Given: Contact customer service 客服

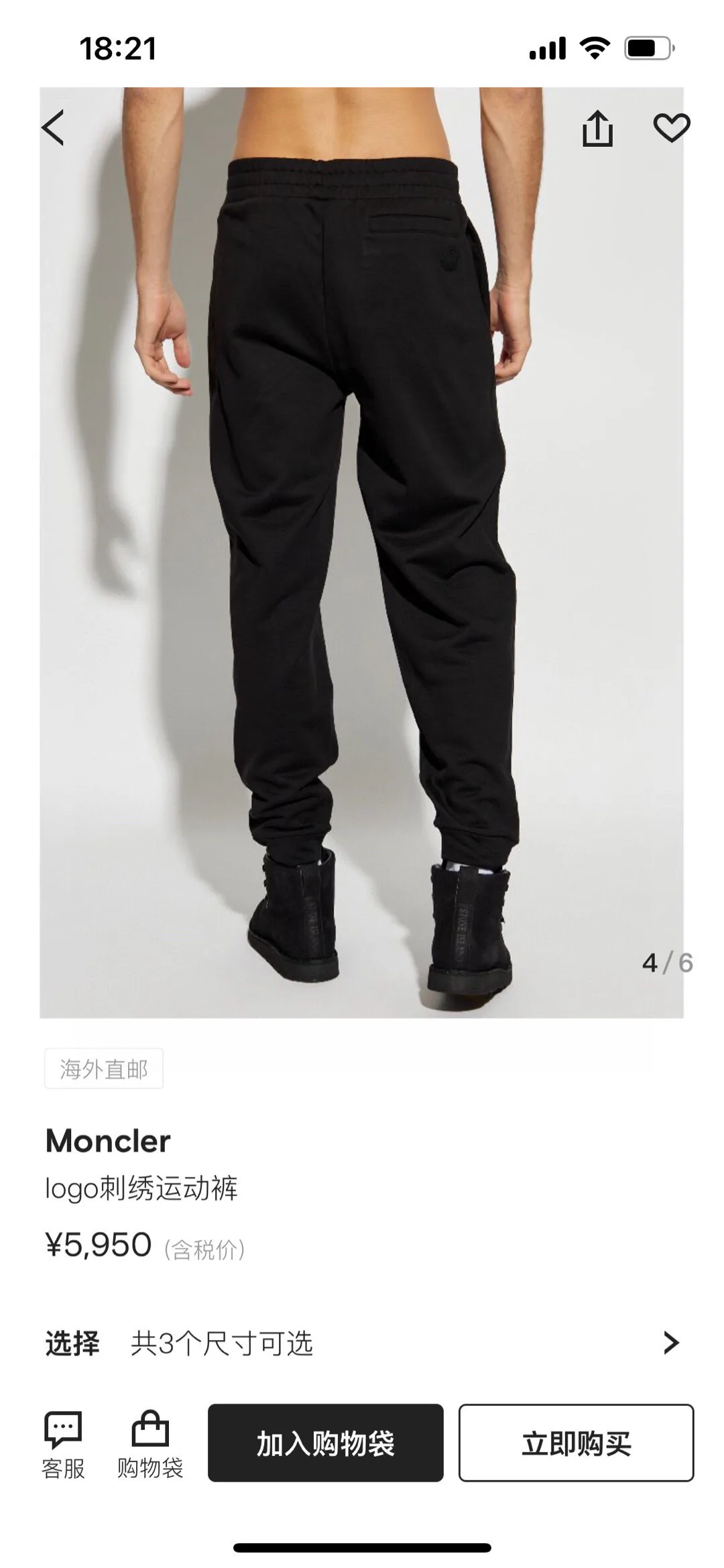Looking at the screenshot, I should pos(63,1444).
